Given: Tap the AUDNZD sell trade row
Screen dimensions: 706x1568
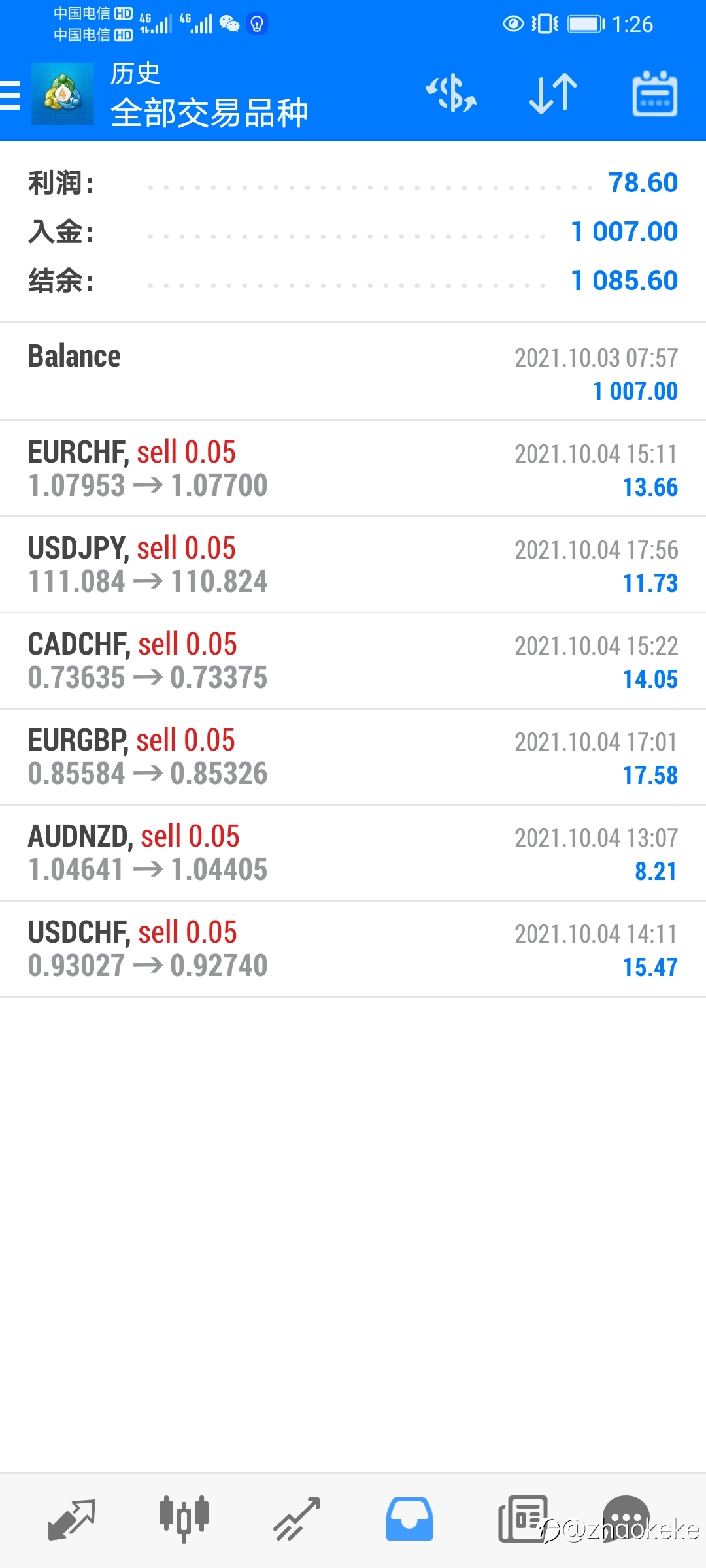Looking at the screenshot, I should coord(353,853).
